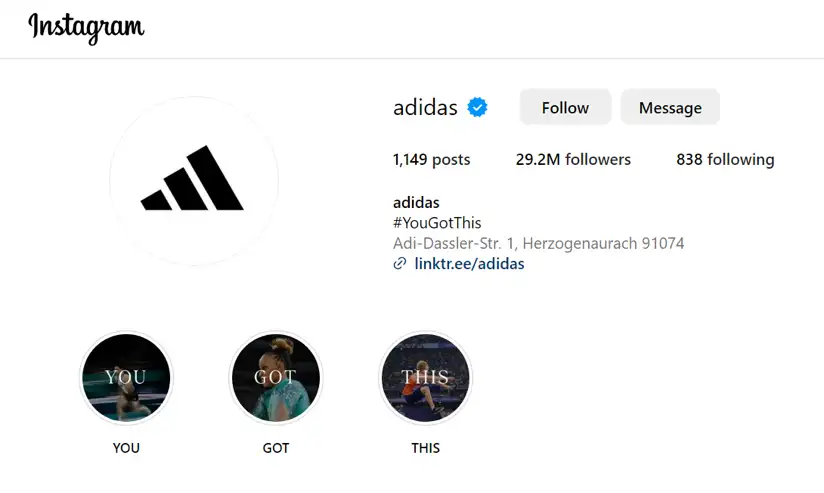Open the THIS story highlight

(x=425, y=378)
